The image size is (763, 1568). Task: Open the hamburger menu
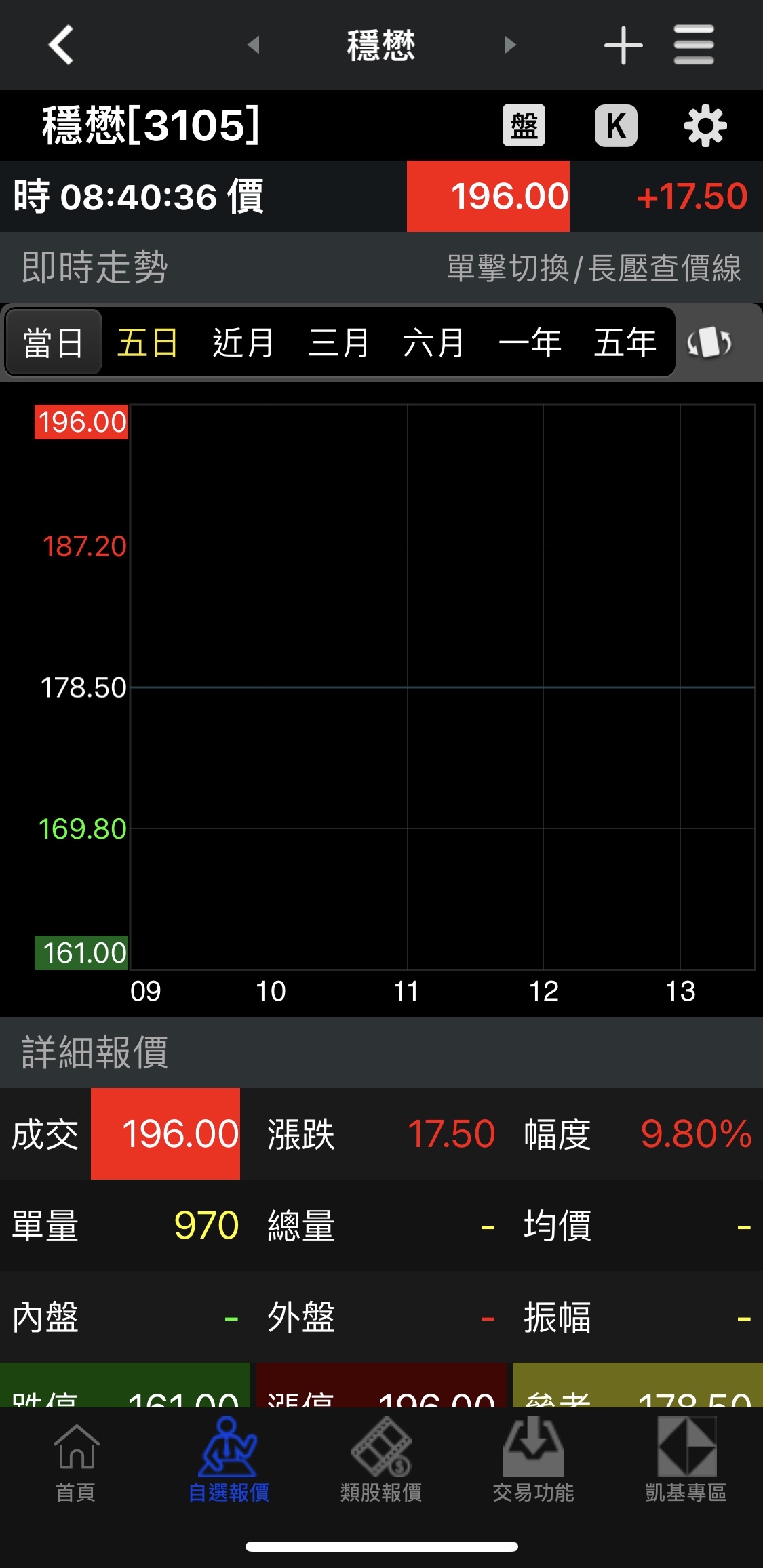pyautogui.click(x=693, y=44)
